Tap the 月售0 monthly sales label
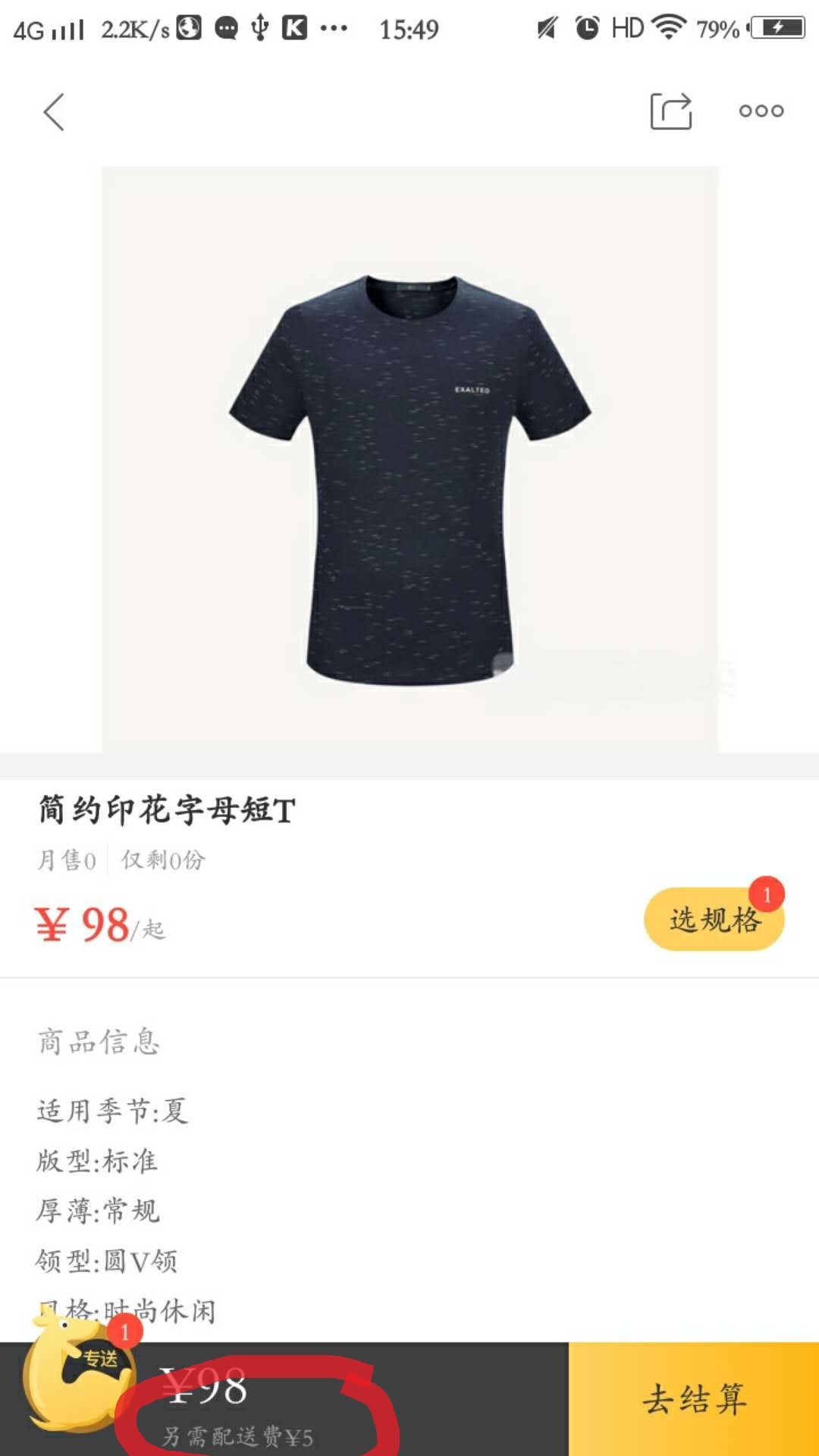This screenshot has height=1456, width=819. [68, 860]
